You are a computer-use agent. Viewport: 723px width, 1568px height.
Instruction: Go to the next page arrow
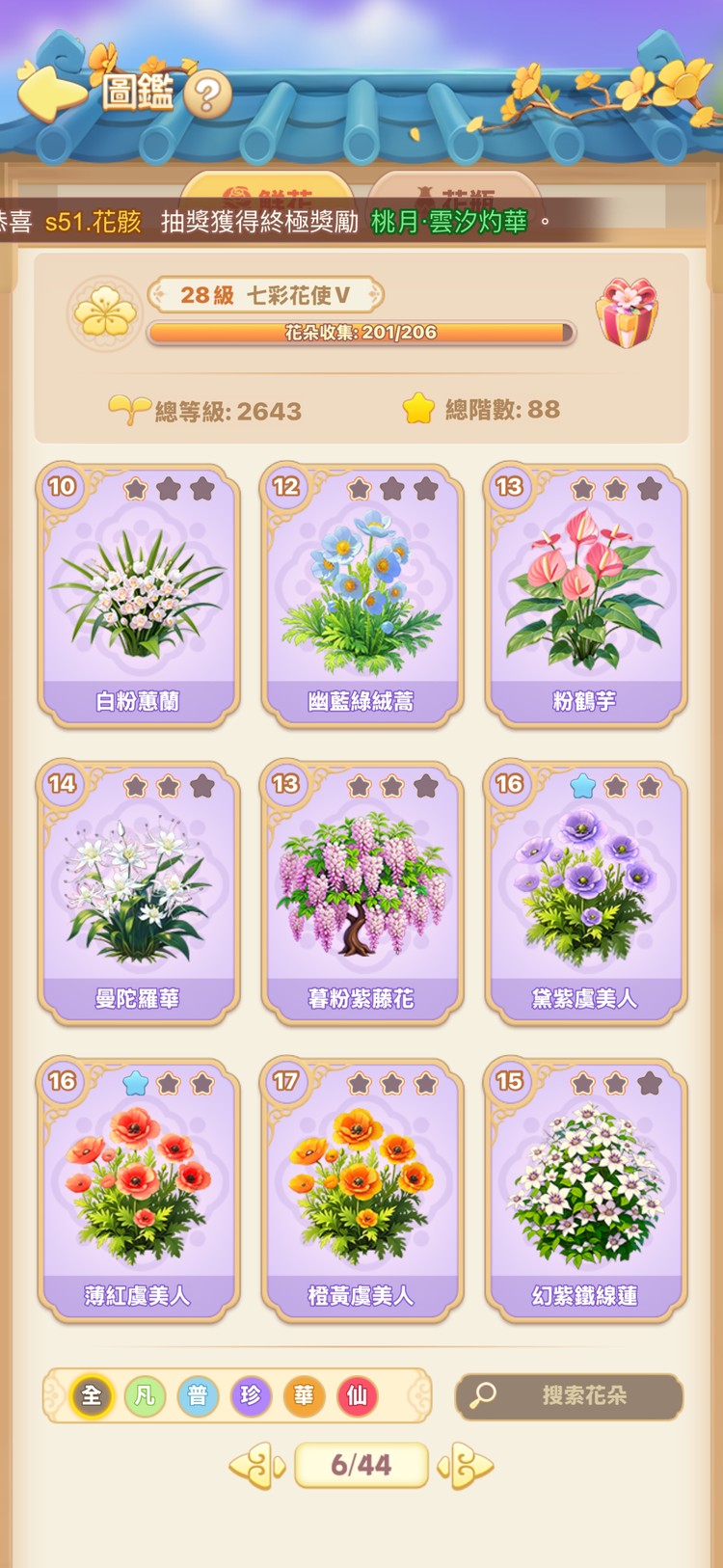467,1467
